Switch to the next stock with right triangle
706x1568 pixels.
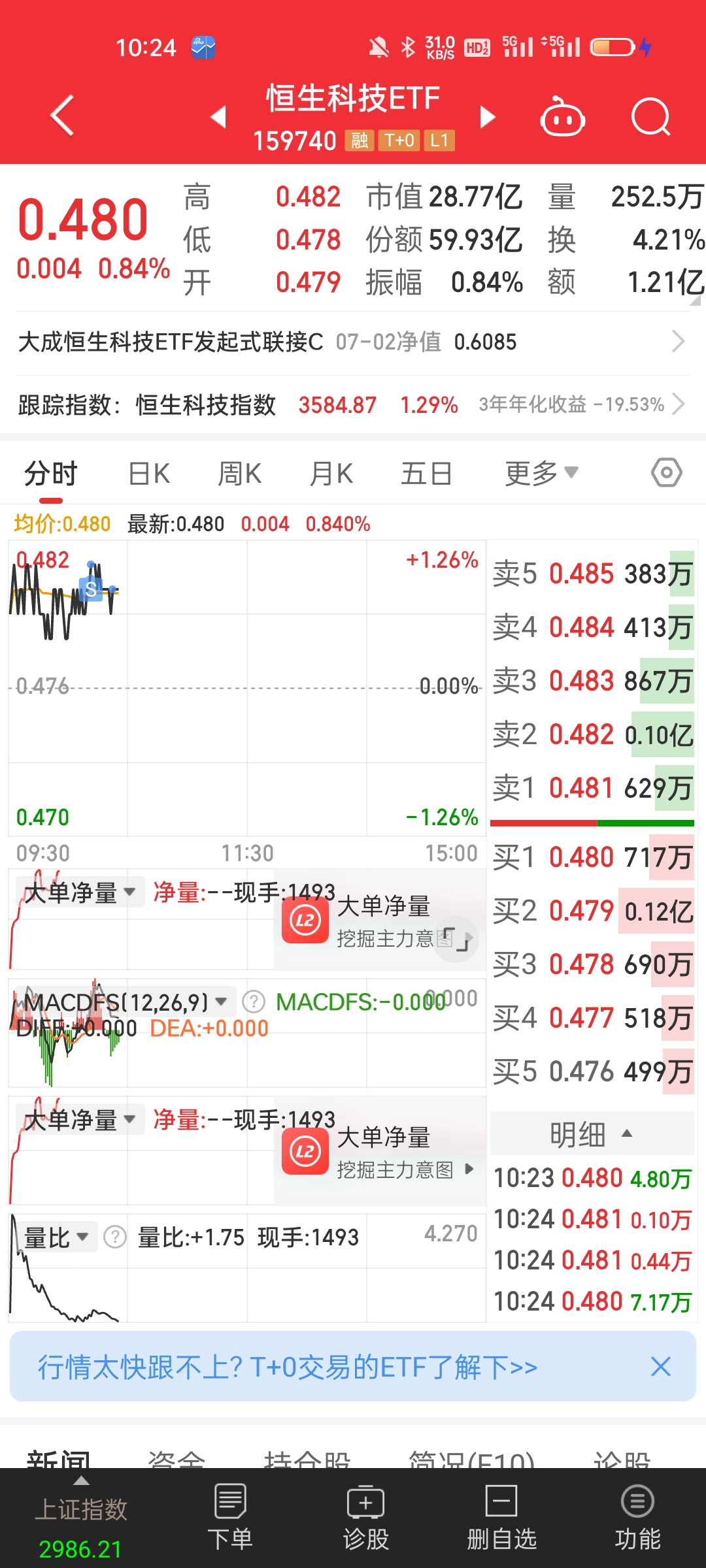point(487,117)
